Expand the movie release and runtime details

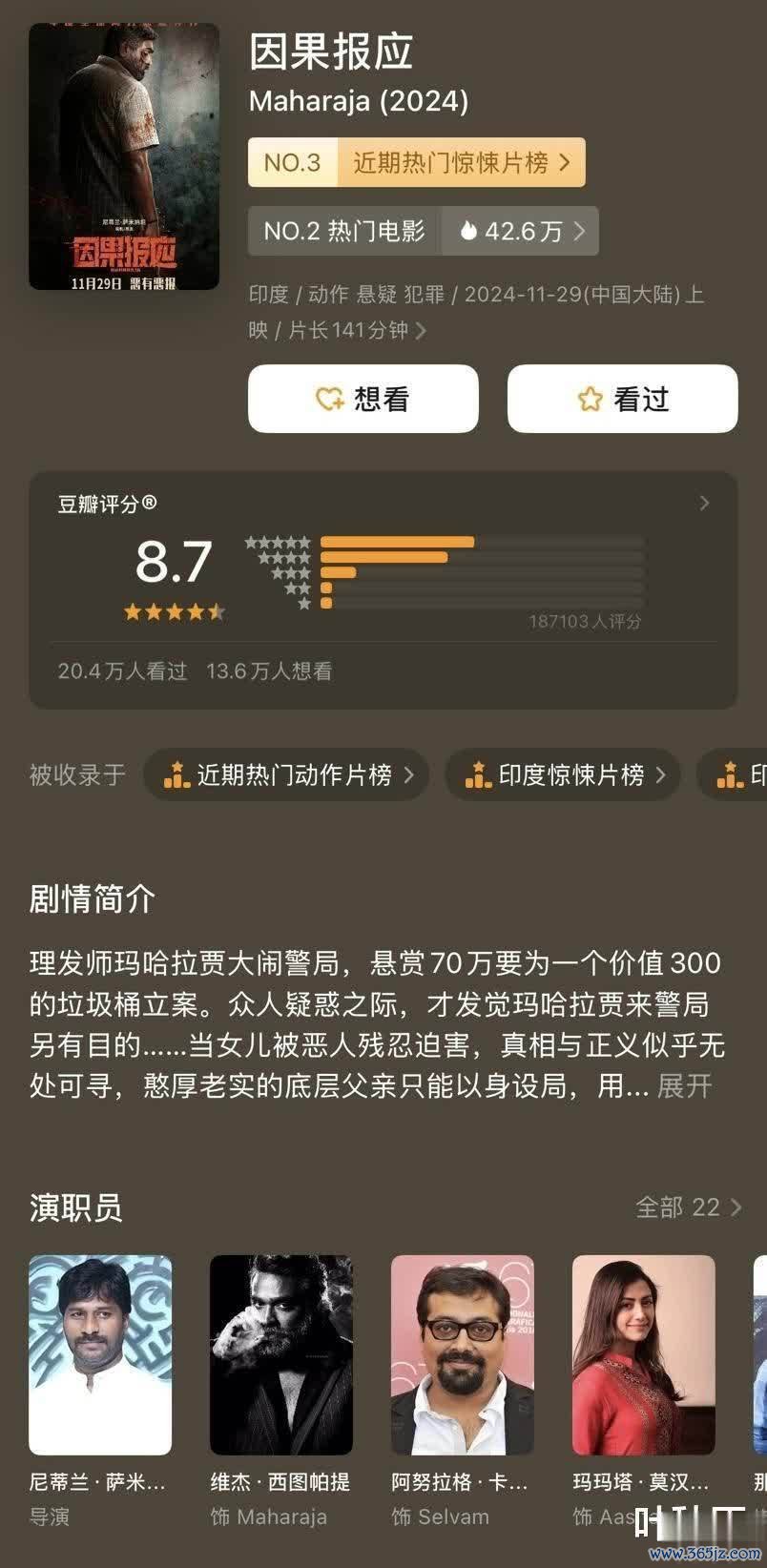click(421, 331)
